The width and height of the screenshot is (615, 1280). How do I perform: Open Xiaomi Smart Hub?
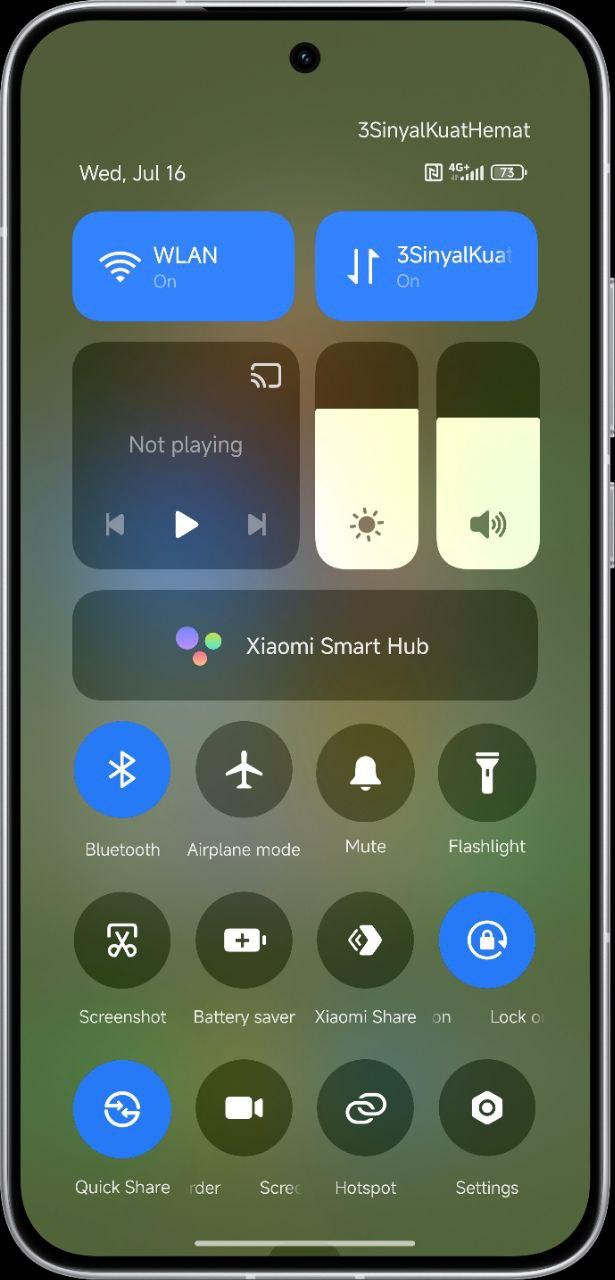point(305,645)
